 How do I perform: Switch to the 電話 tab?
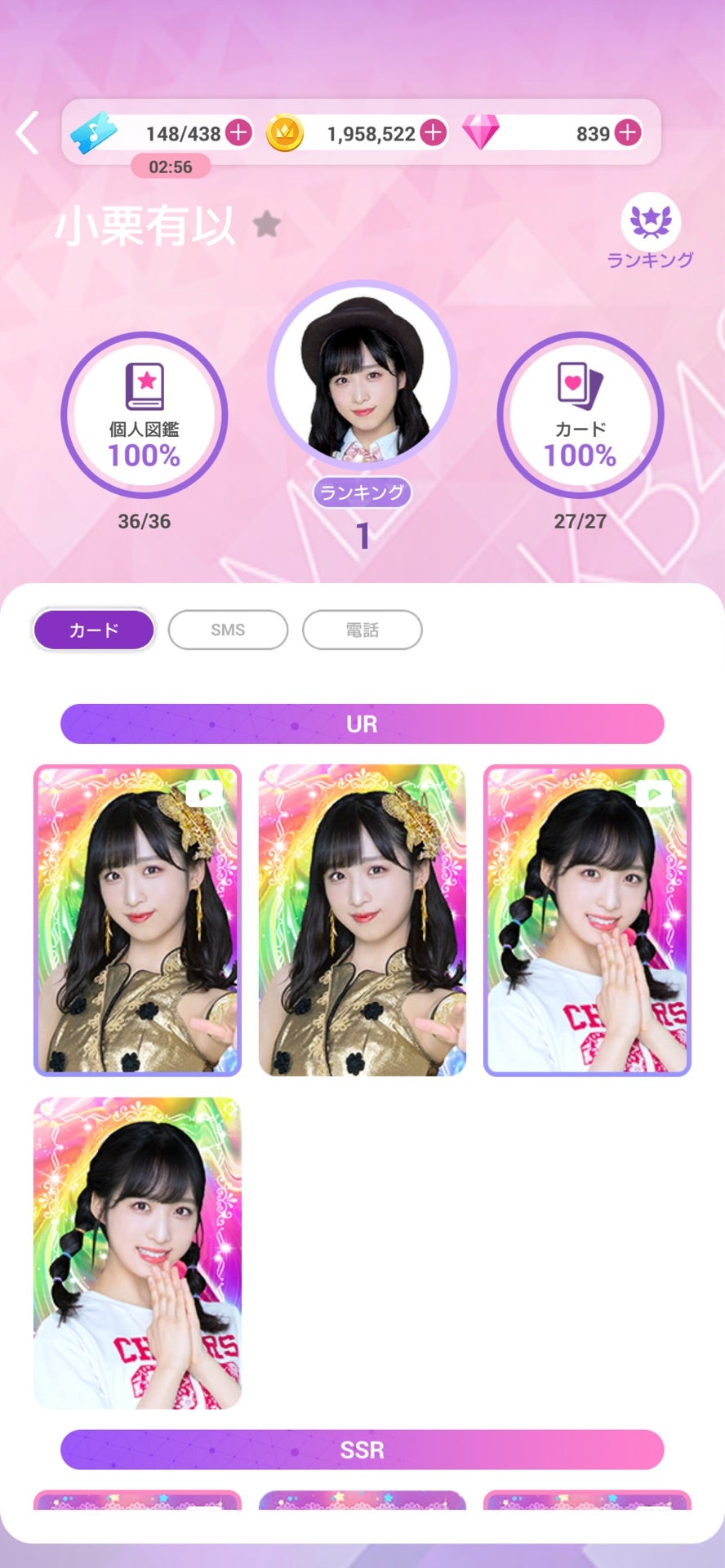click(x=362, y=630)
